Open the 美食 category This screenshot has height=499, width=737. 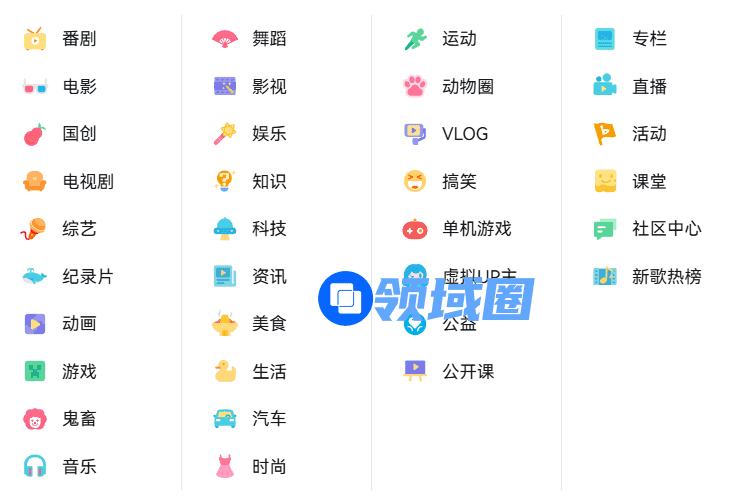click(268, 324)
